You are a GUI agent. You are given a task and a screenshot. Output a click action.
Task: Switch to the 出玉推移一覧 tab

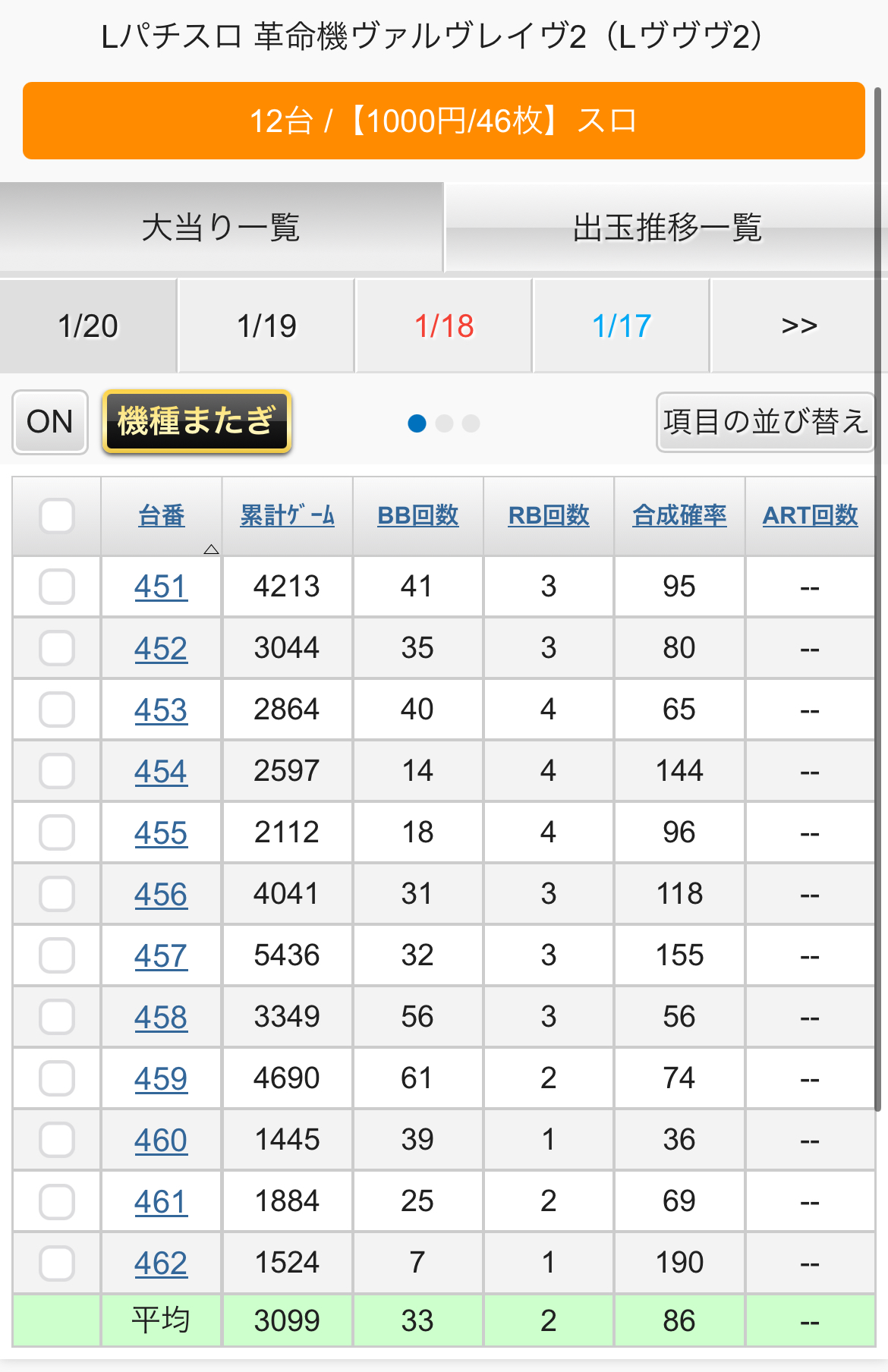click(666, 228)
